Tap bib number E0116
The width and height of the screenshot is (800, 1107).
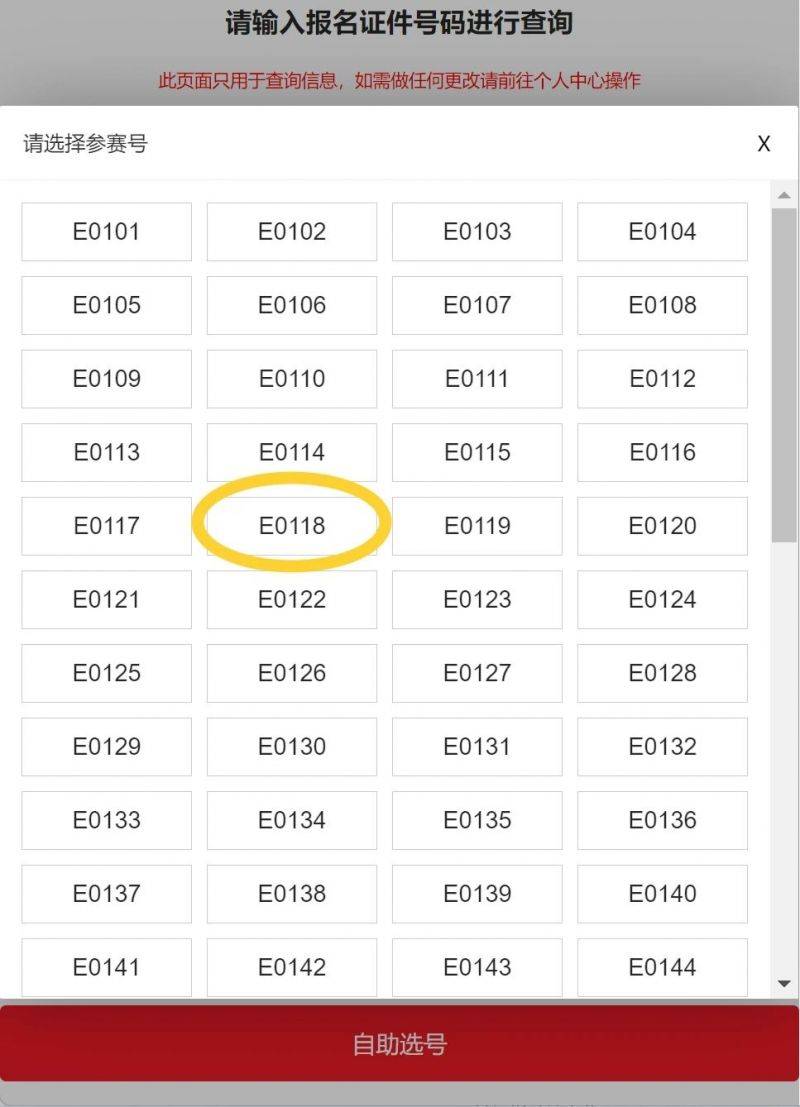662,452
